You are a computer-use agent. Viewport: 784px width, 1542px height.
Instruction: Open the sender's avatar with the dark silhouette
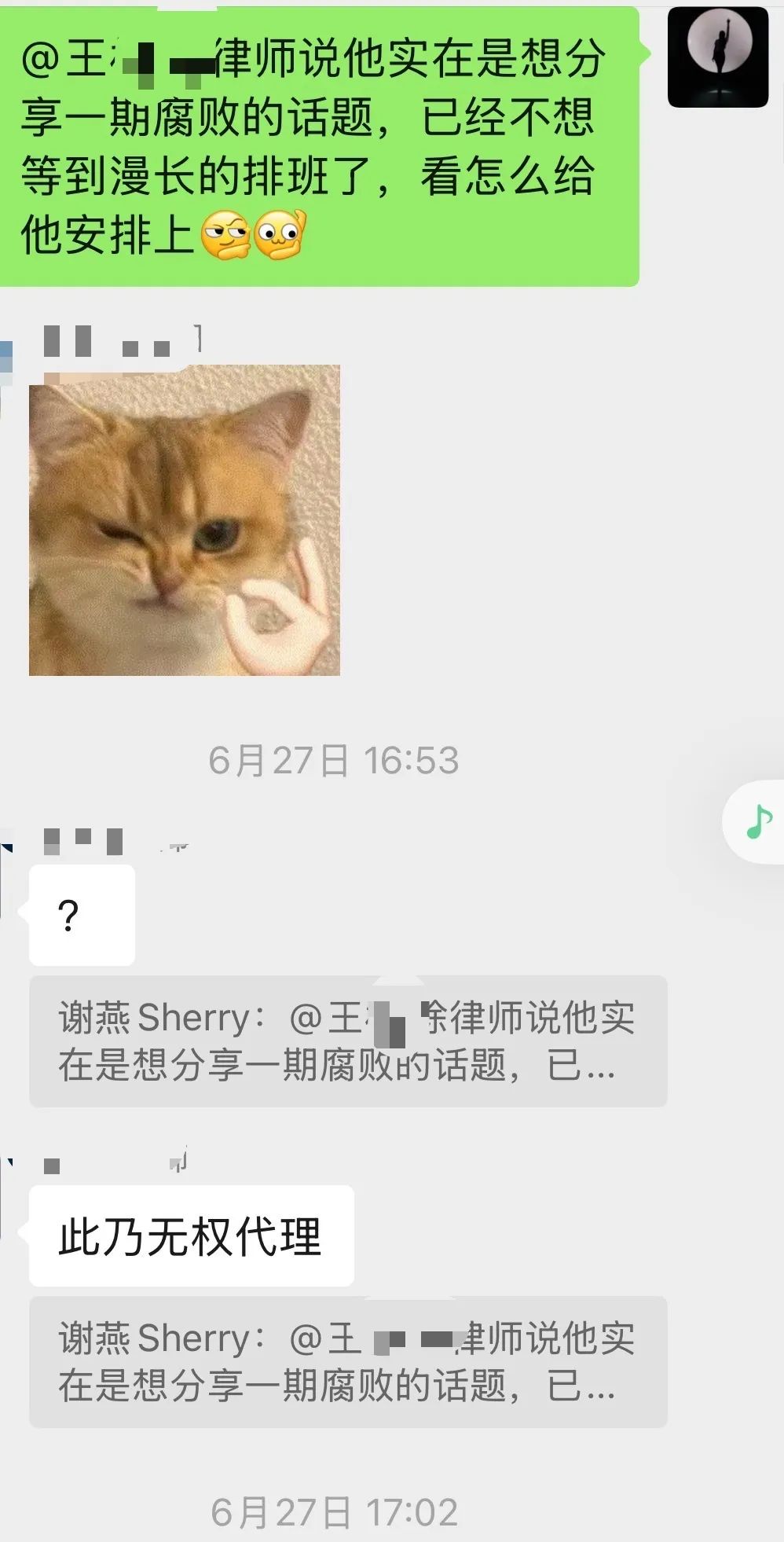click(717, 57)
